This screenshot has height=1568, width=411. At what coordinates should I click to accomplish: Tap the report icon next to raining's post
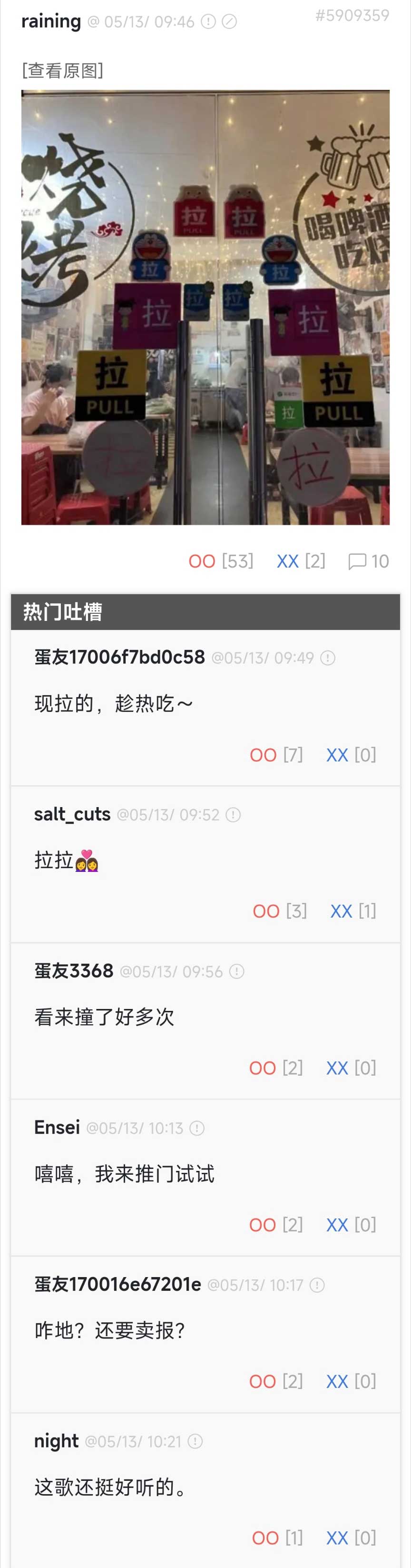pos(208,22)
